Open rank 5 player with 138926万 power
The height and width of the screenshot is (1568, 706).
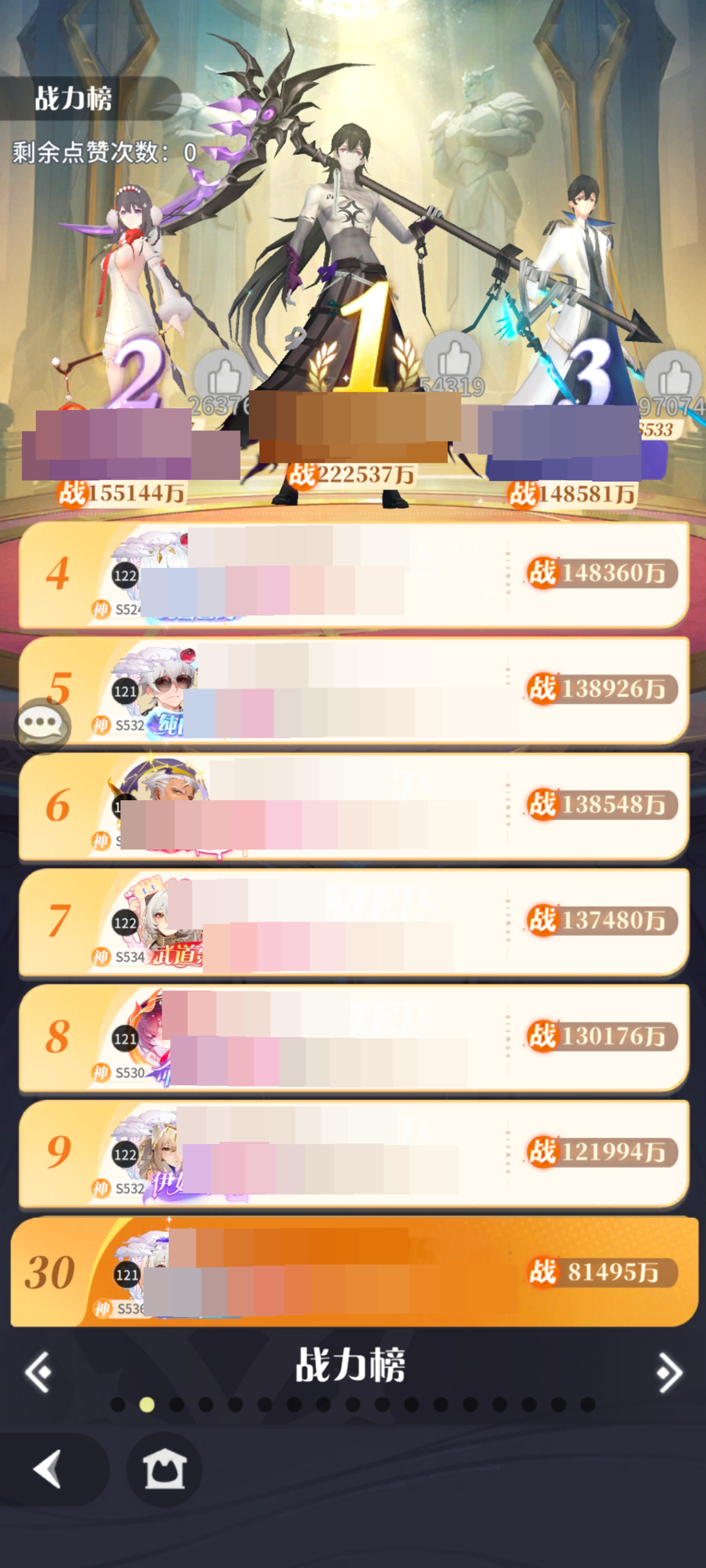(x=354, y=690)
